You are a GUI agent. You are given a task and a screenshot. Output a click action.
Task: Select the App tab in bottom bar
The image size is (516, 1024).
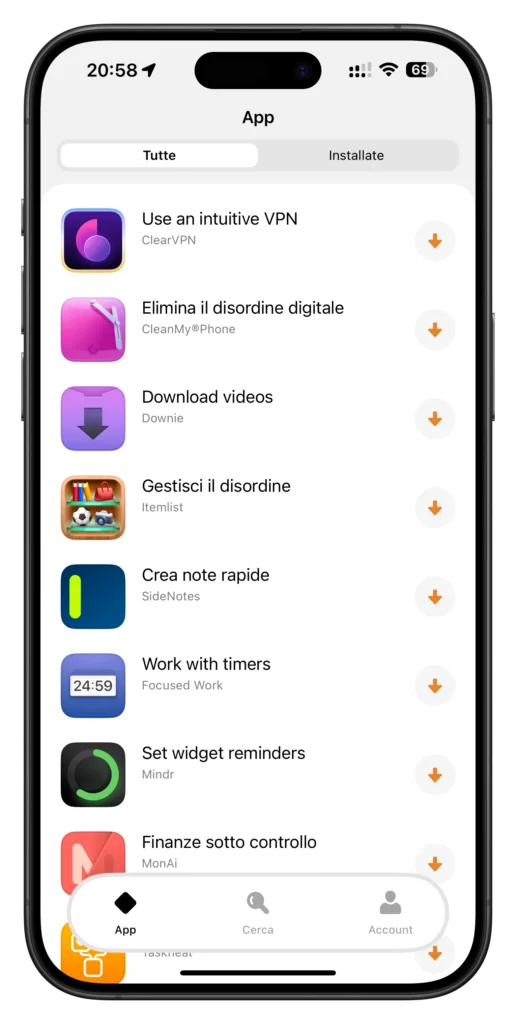tap(125, 913)
